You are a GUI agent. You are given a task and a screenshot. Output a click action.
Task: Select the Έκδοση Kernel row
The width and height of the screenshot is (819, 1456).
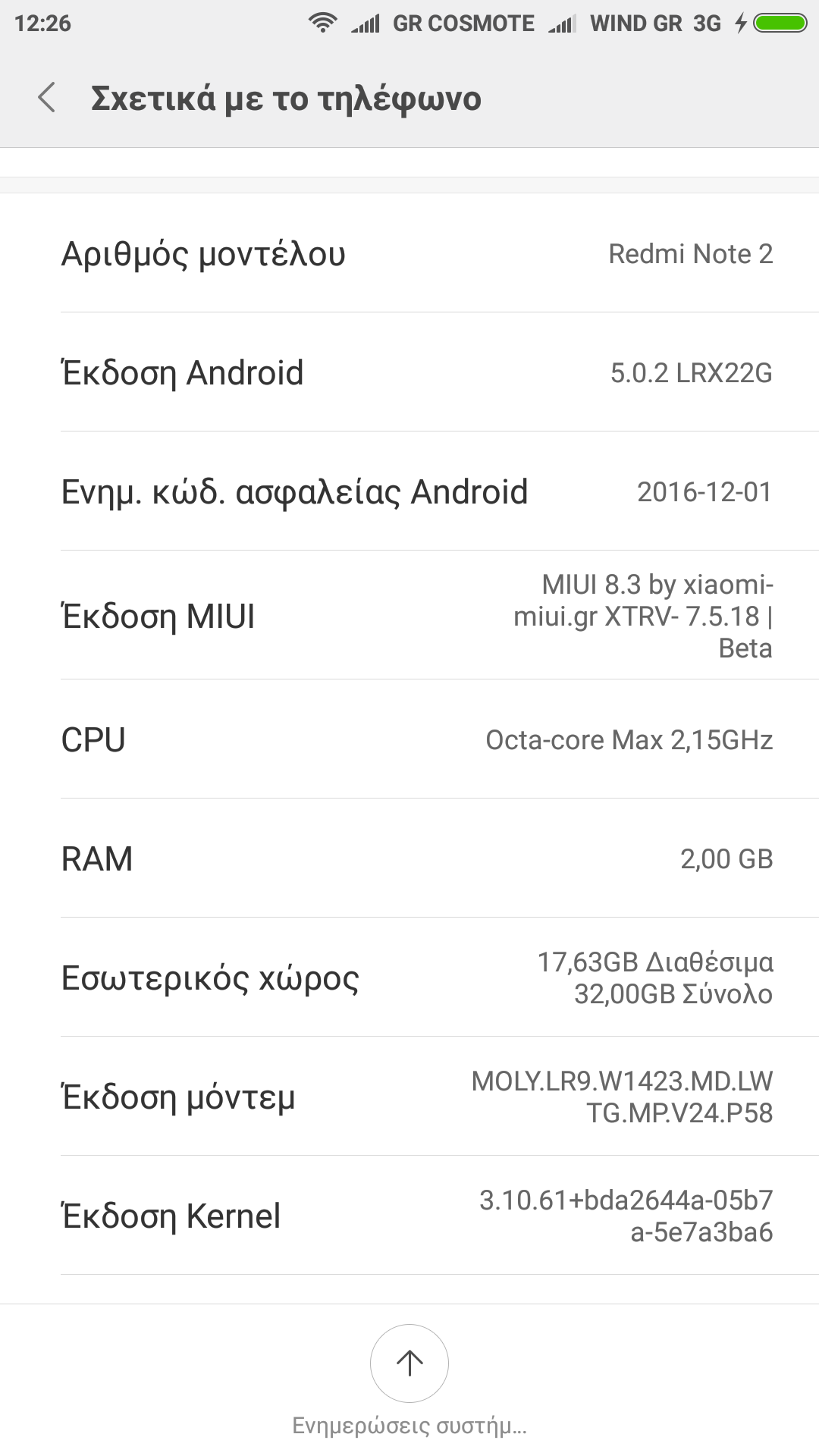coord(409,1216)
